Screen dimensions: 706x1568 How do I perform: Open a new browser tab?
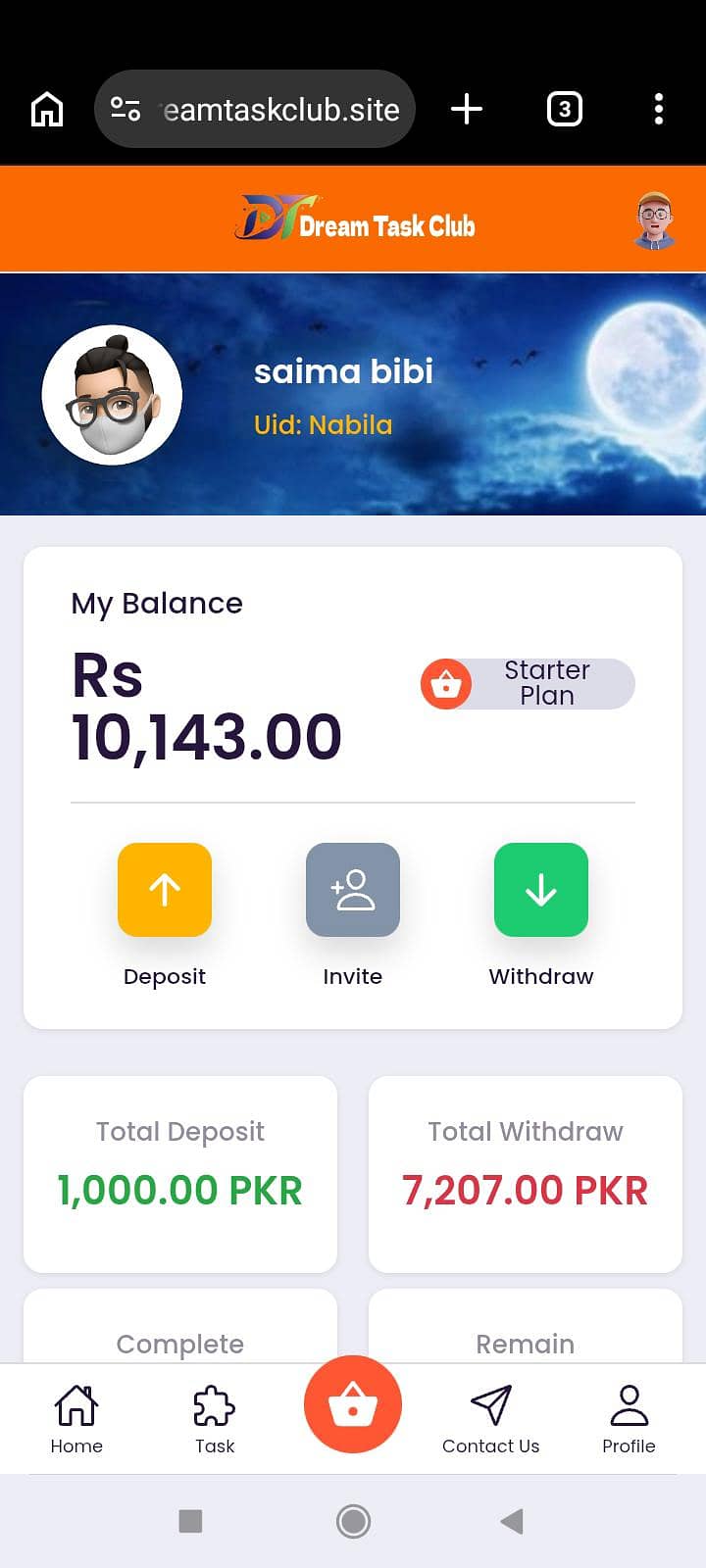pyautogui.click(x=467, y=109)
